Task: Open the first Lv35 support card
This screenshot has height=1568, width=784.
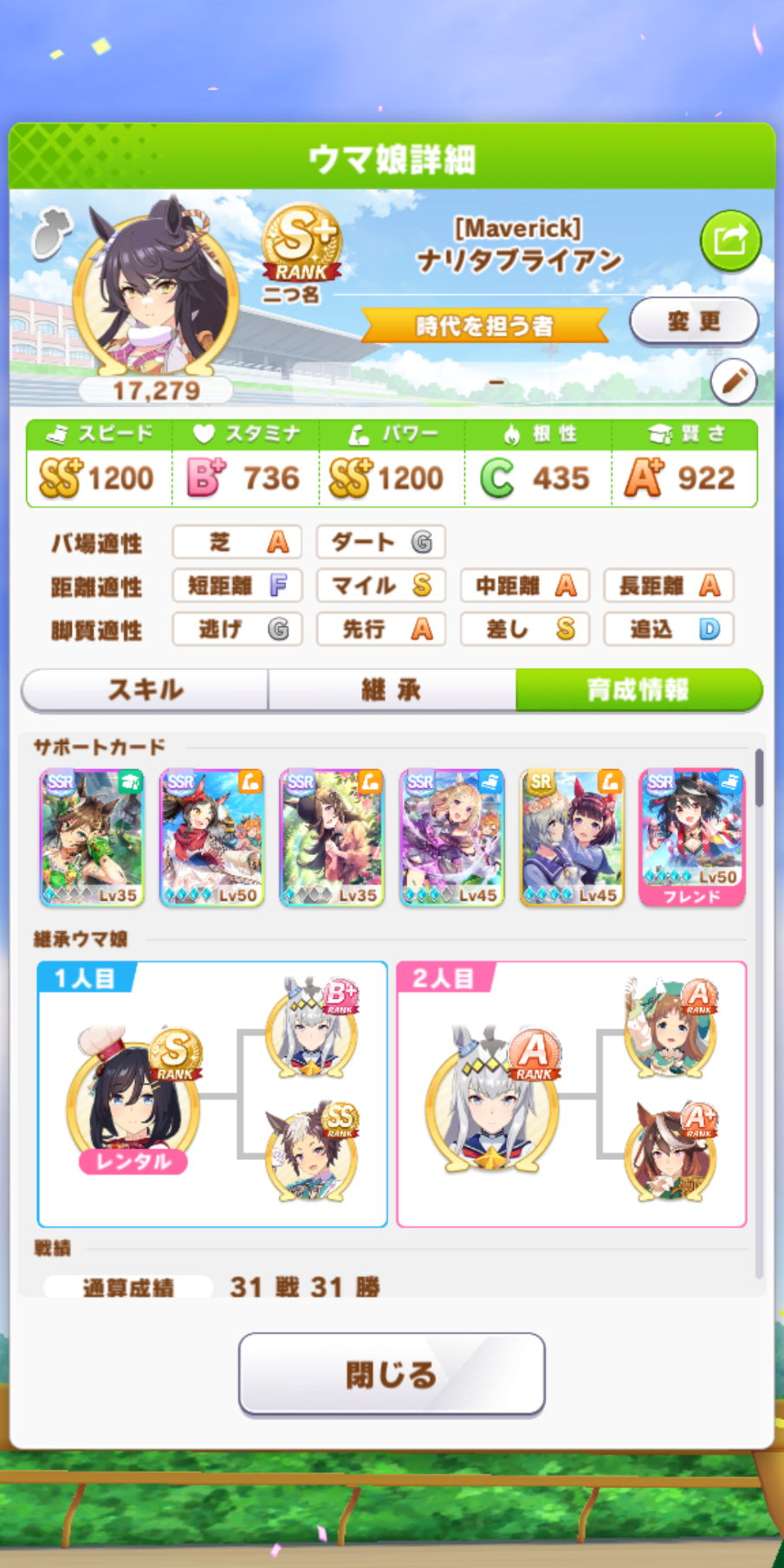Action: click(92, 838)
